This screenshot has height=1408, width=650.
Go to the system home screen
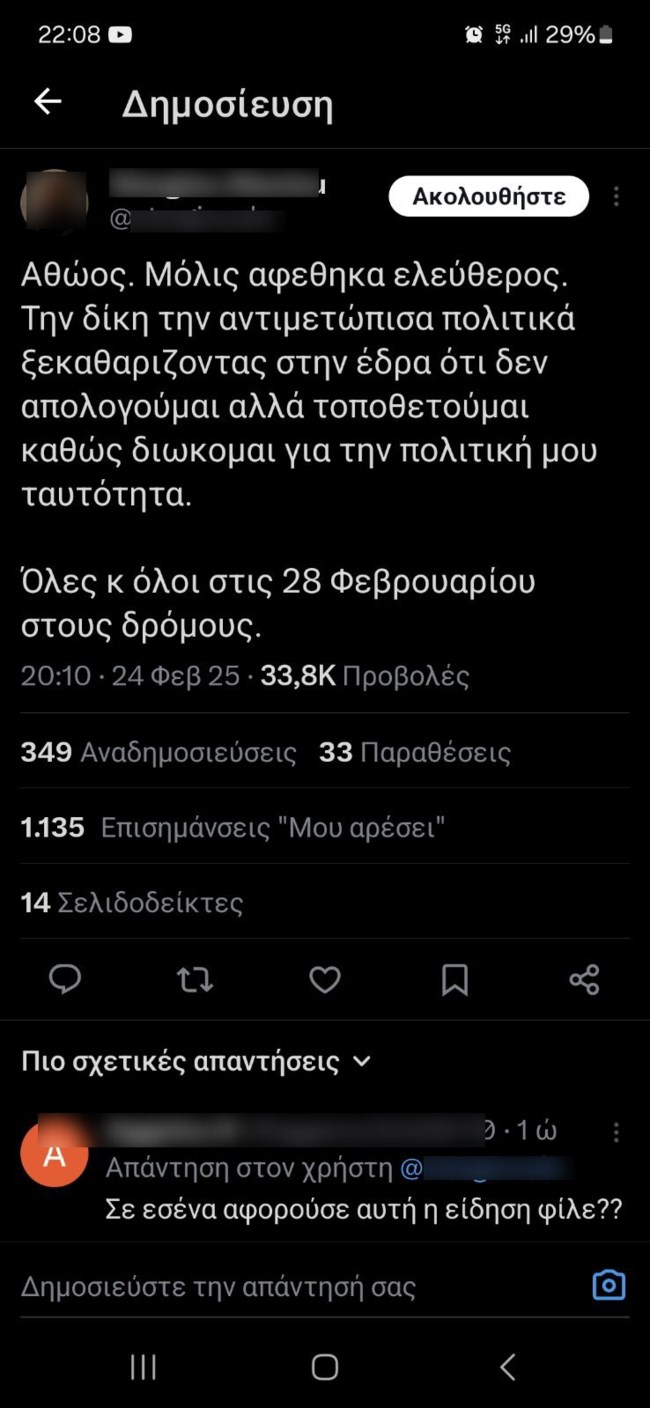[x=324, y=1367]
